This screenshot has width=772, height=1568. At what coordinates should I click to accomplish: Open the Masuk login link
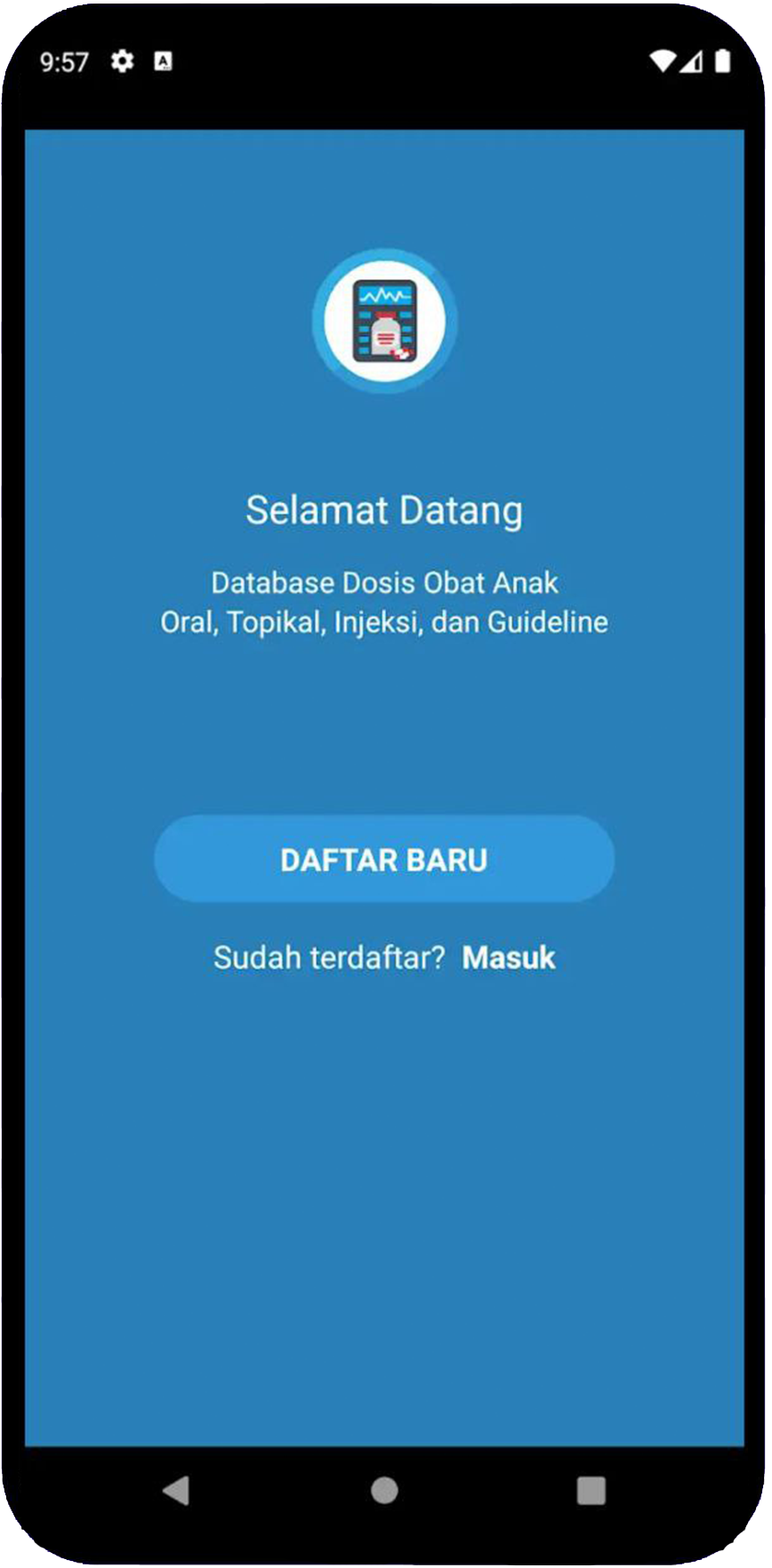[x=509, y=958]
